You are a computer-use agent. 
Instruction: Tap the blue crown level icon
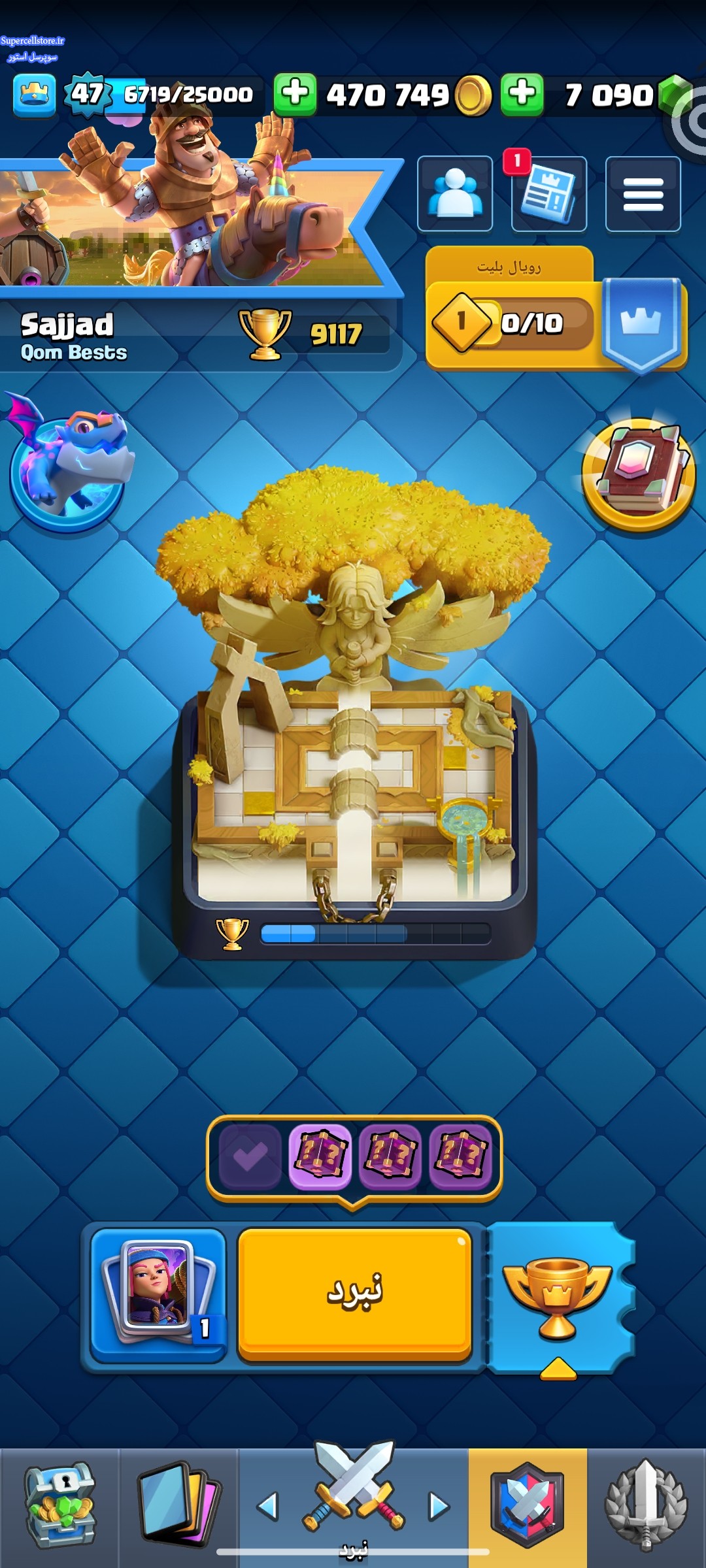(x=35, y=95)
